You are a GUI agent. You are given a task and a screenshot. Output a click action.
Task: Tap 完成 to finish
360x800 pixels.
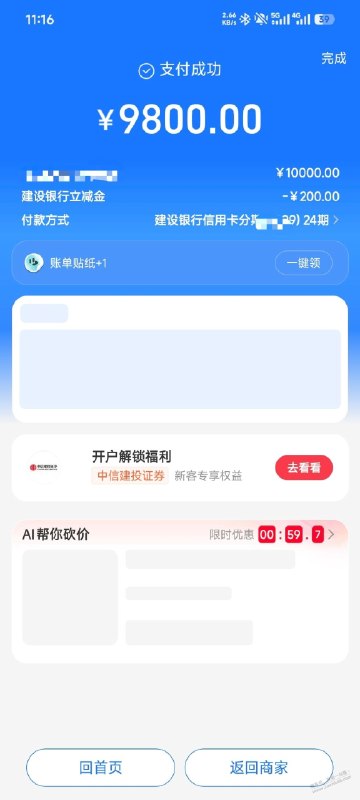(x=333, y=58)
